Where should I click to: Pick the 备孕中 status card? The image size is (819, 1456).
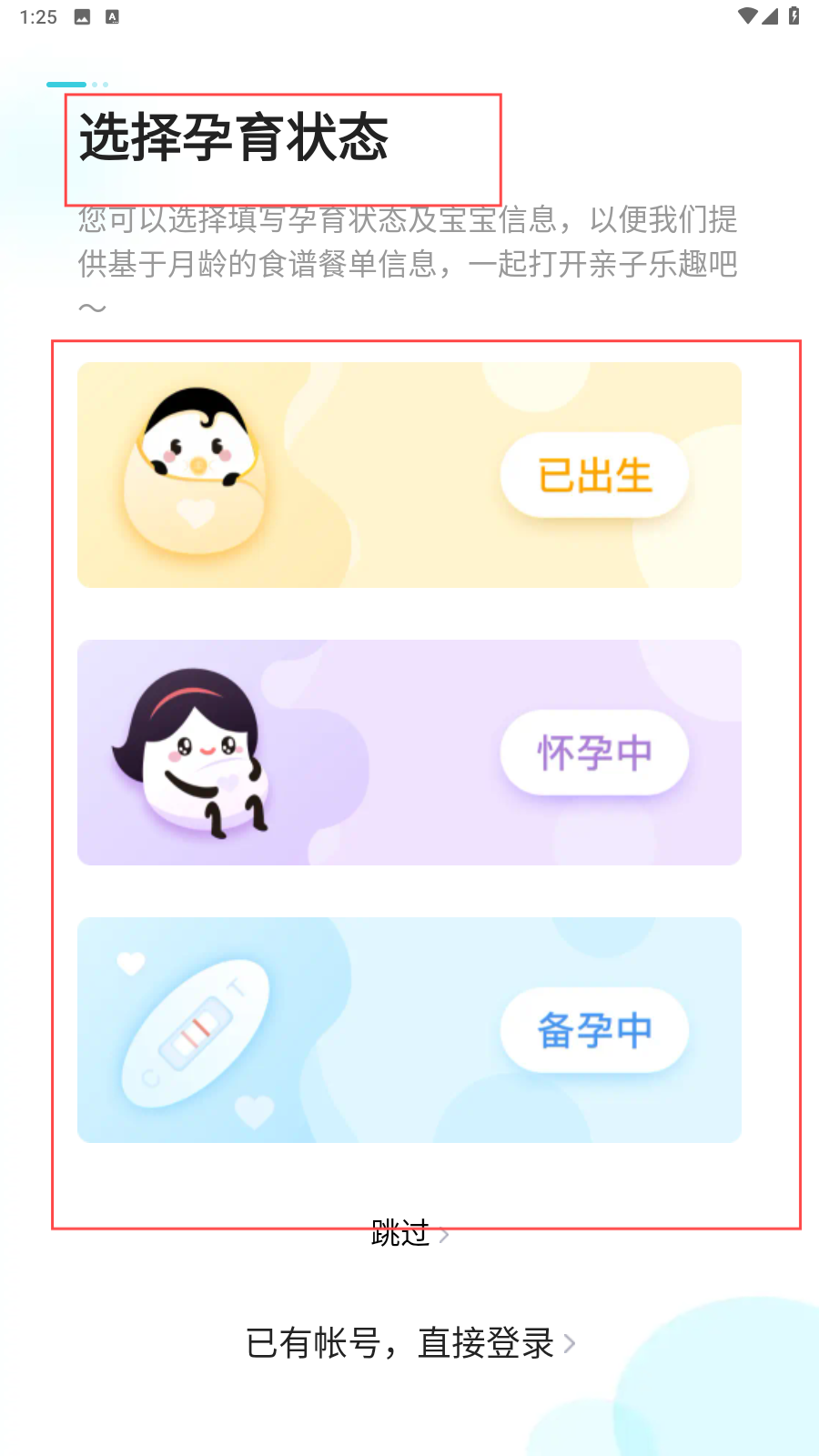pyautogui.click(x=409, y=1030)
